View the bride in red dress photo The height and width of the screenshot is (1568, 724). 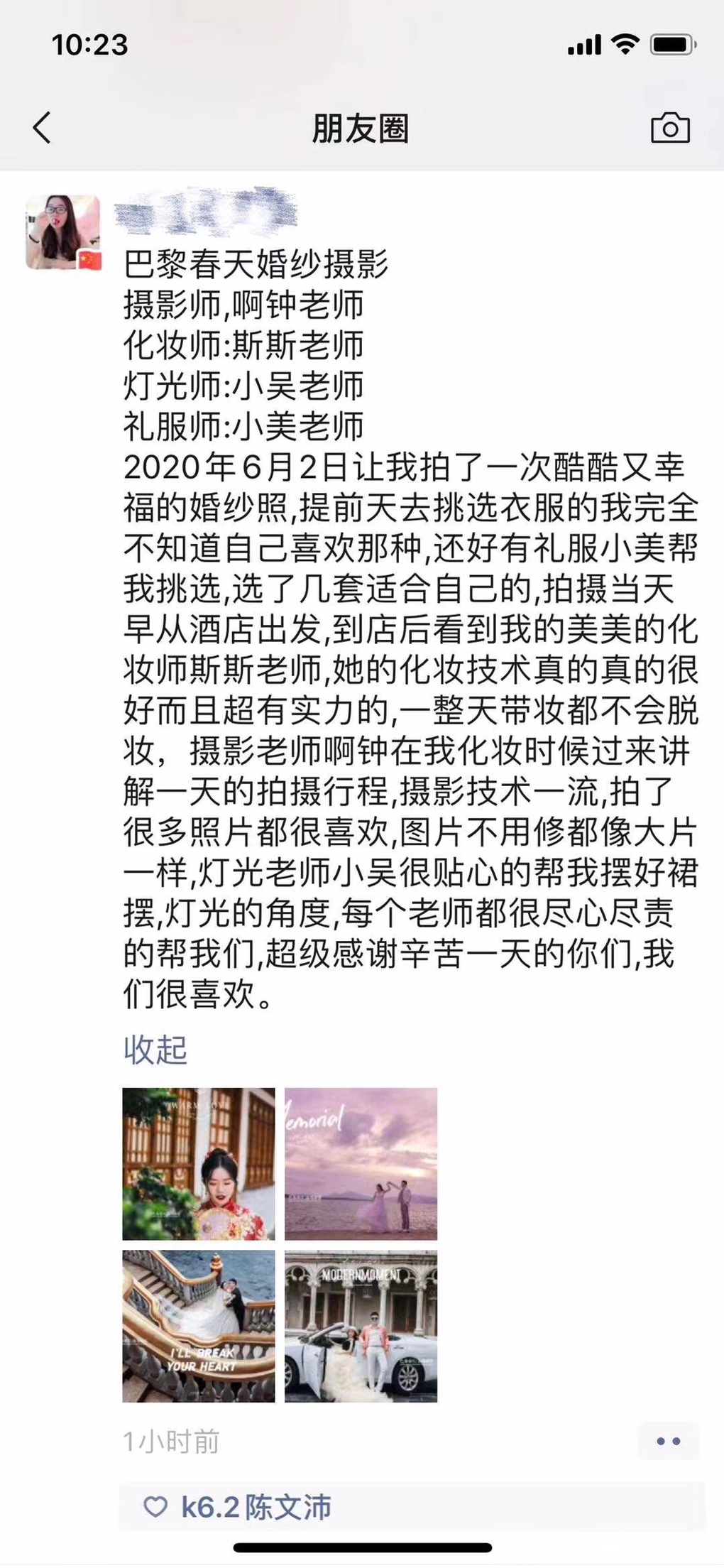click(199, 1164)
